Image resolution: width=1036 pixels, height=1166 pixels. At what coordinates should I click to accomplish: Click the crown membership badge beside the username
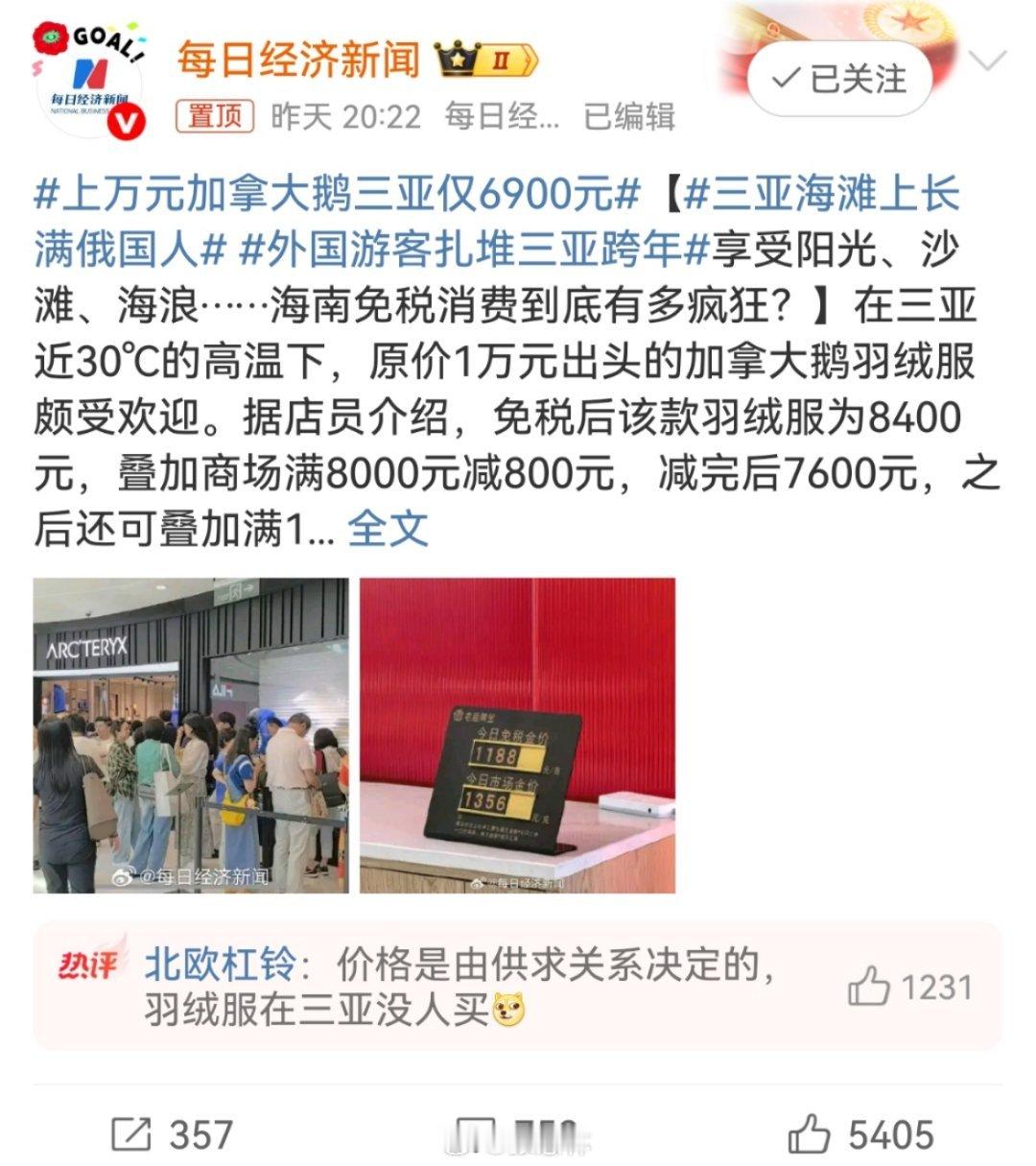pyautogui.click(x=458, y=58)
